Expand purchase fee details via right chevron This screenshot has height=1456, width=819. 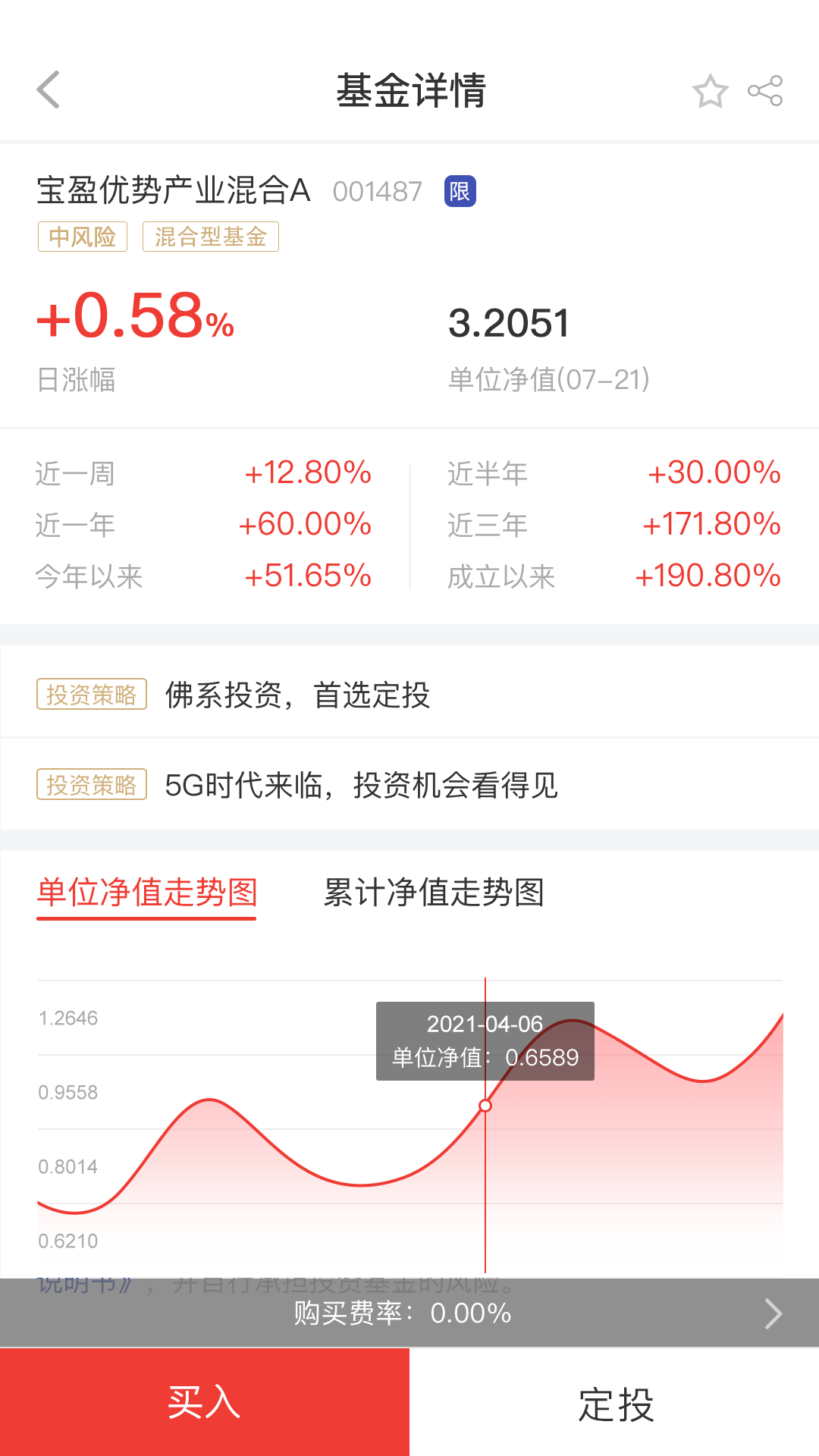772,1313
